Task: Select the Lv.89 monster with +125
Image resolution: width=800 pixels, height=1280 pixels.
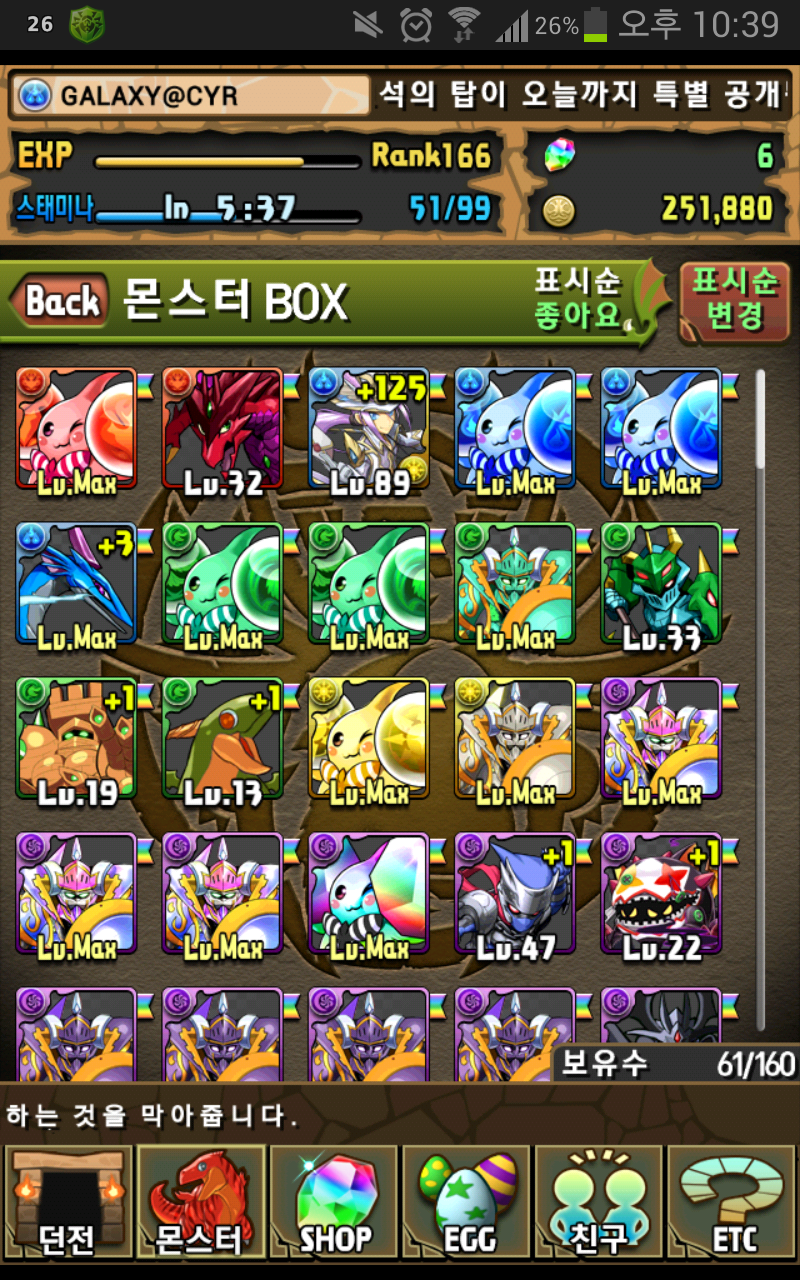Action: pos(369,431)
